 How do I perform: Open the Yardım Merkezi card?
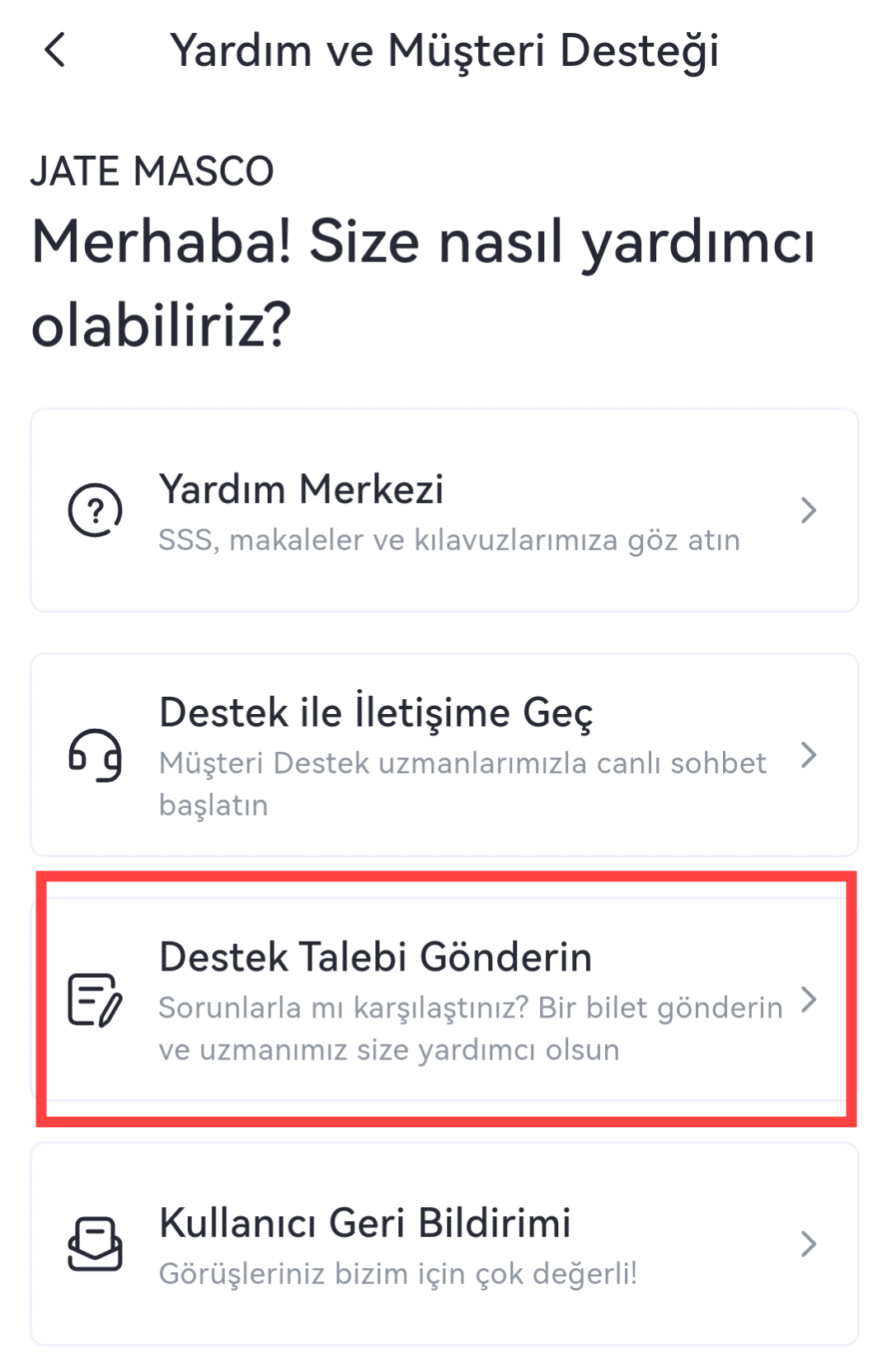tap(443, 510)
